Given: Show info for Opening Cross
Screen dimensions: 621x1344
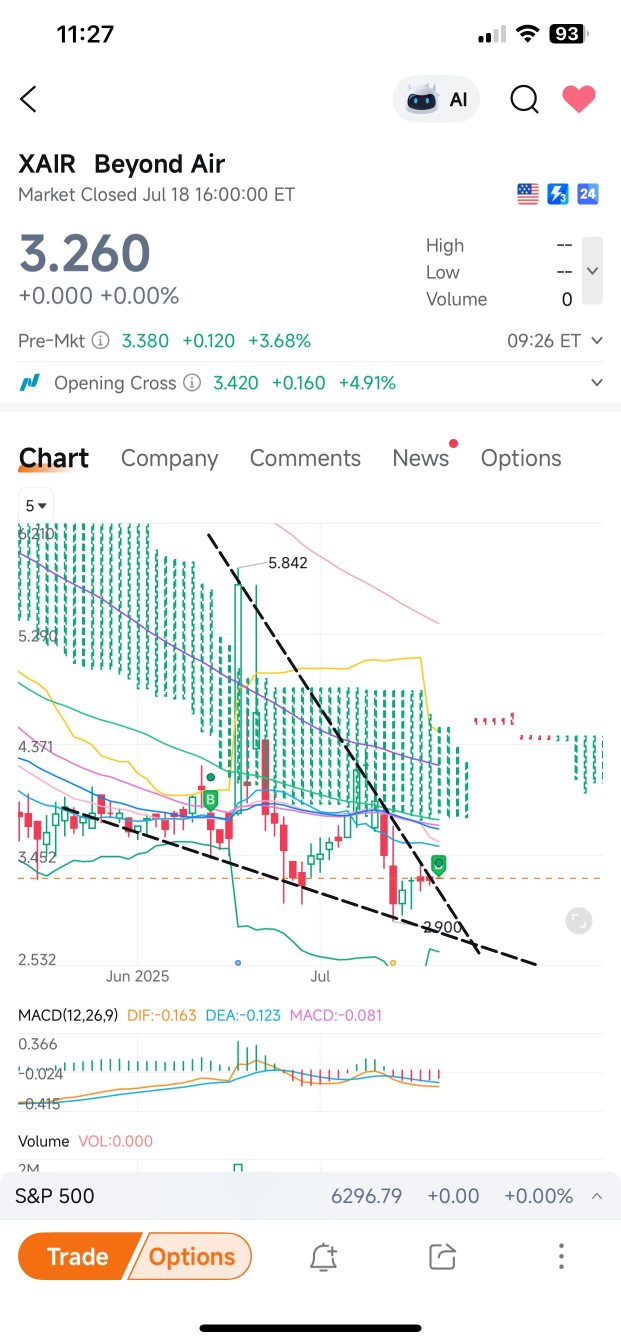Looking at the screenshot, I should 192,383.
